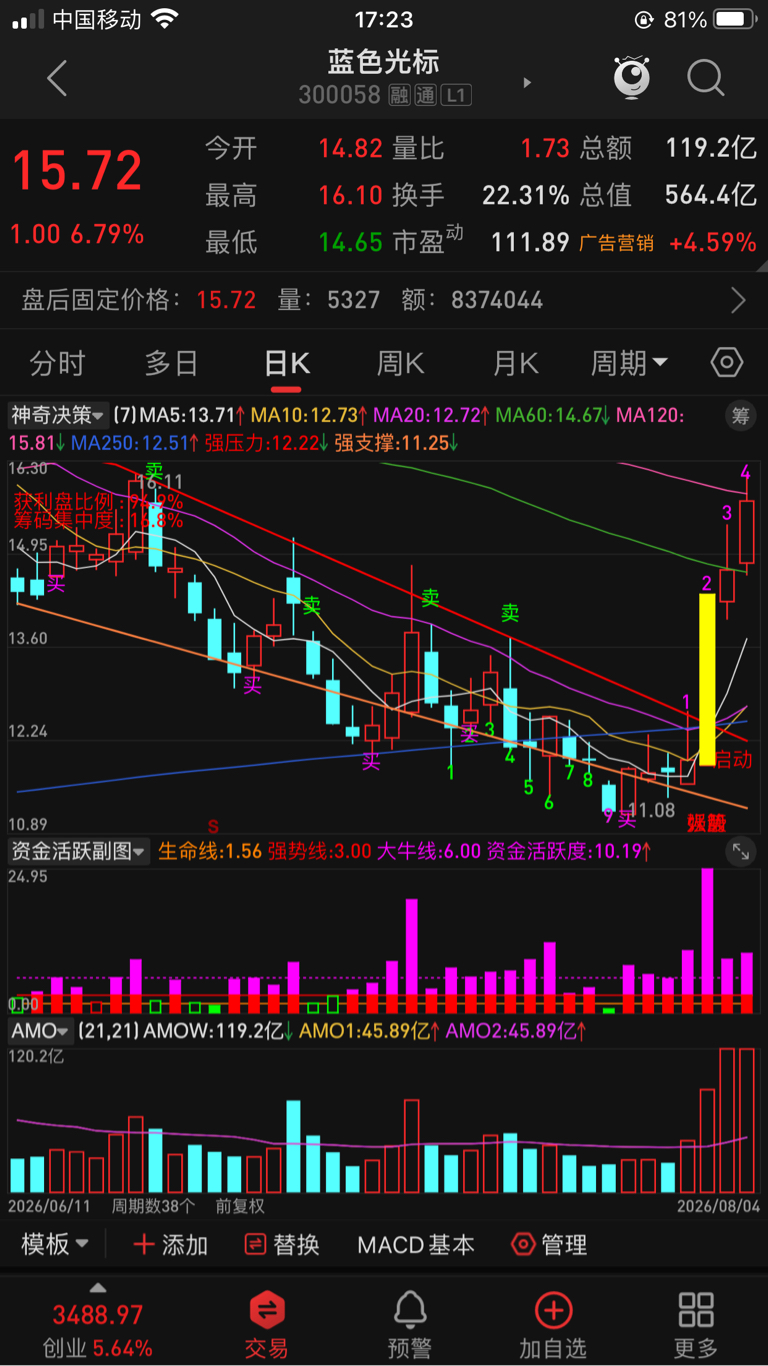Image resolution: width=768 pixels, height=1366 pixels.
Task: Open the 神奇决策 indicator dropdown
Action: point(57,415)
